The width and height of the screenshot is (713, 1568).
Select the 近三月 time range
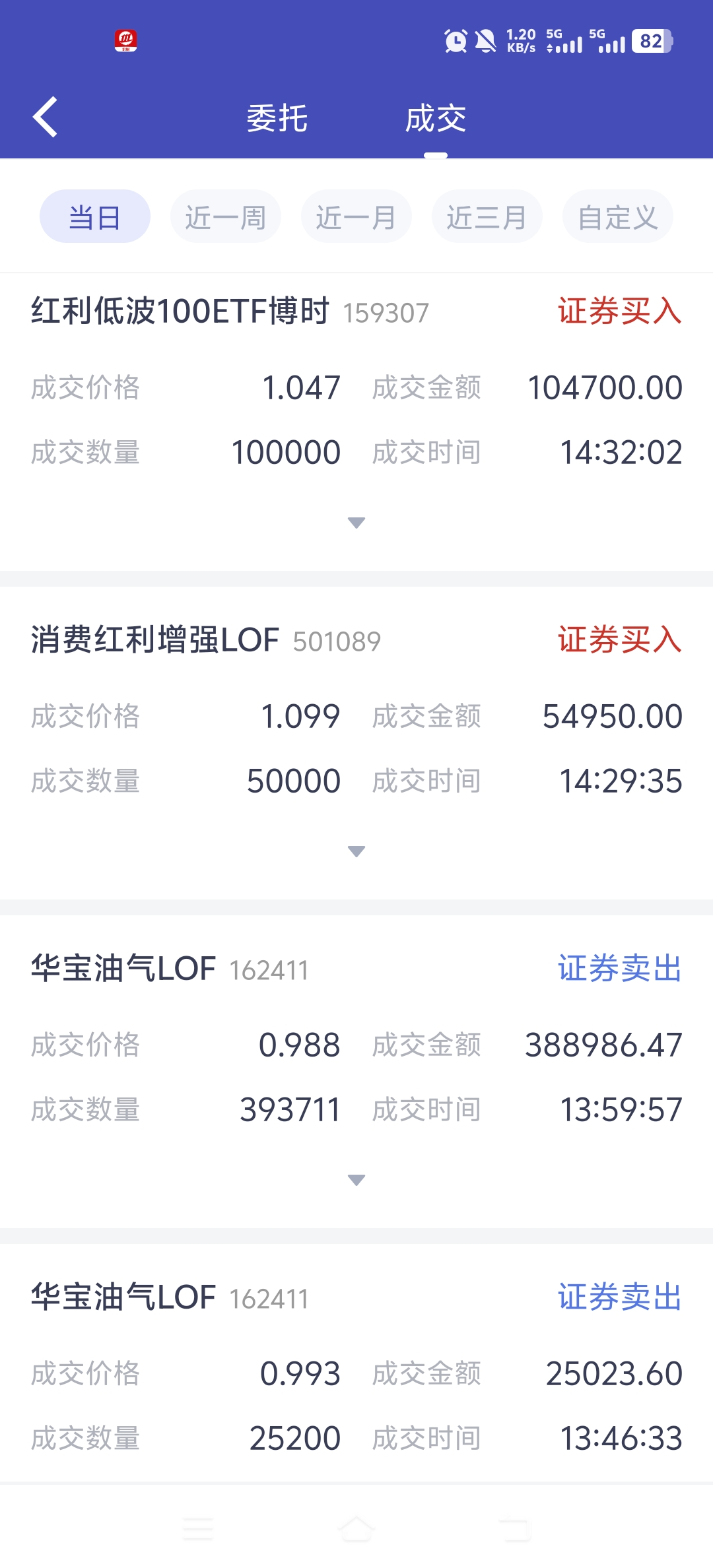point(487,216)
